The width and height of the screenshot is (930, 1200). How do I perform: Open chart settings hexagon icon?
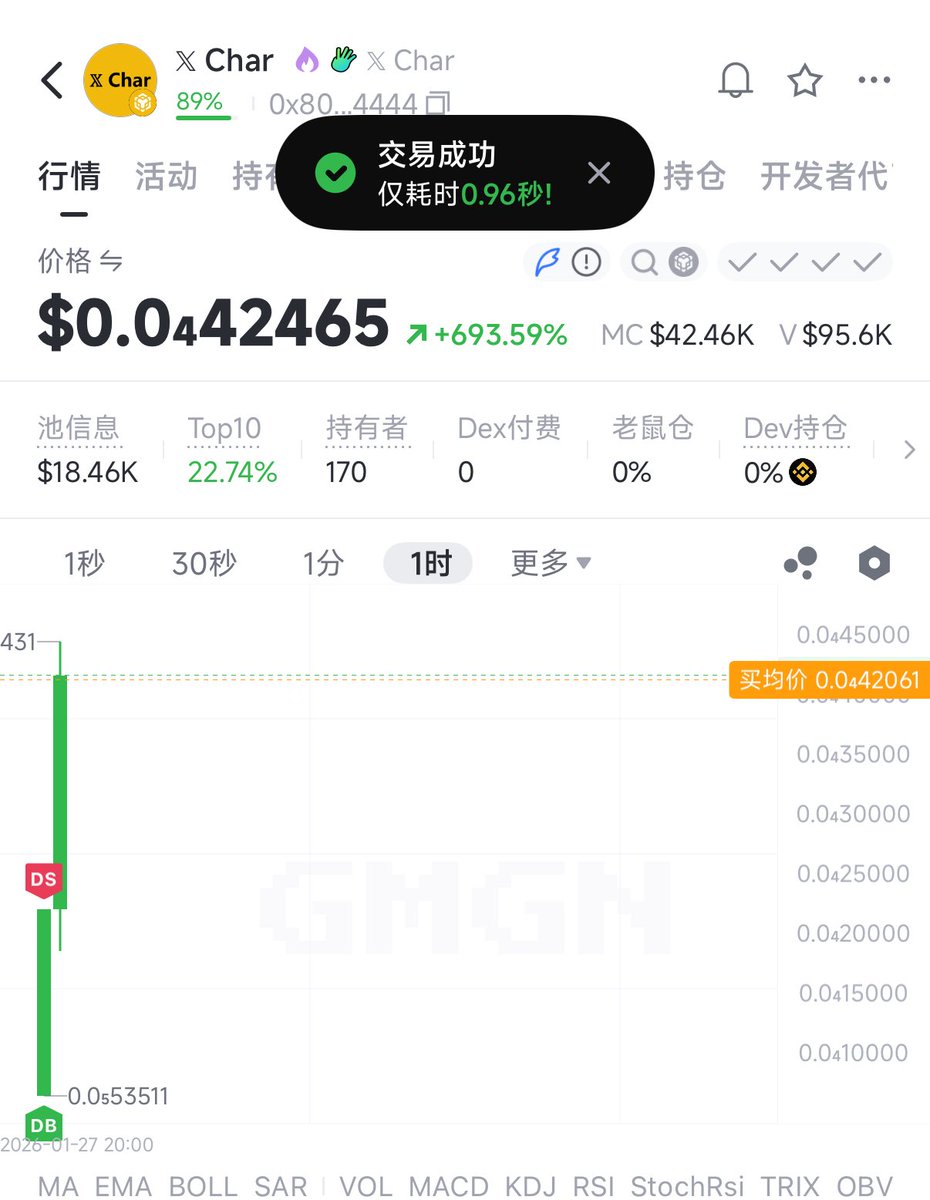874,564
